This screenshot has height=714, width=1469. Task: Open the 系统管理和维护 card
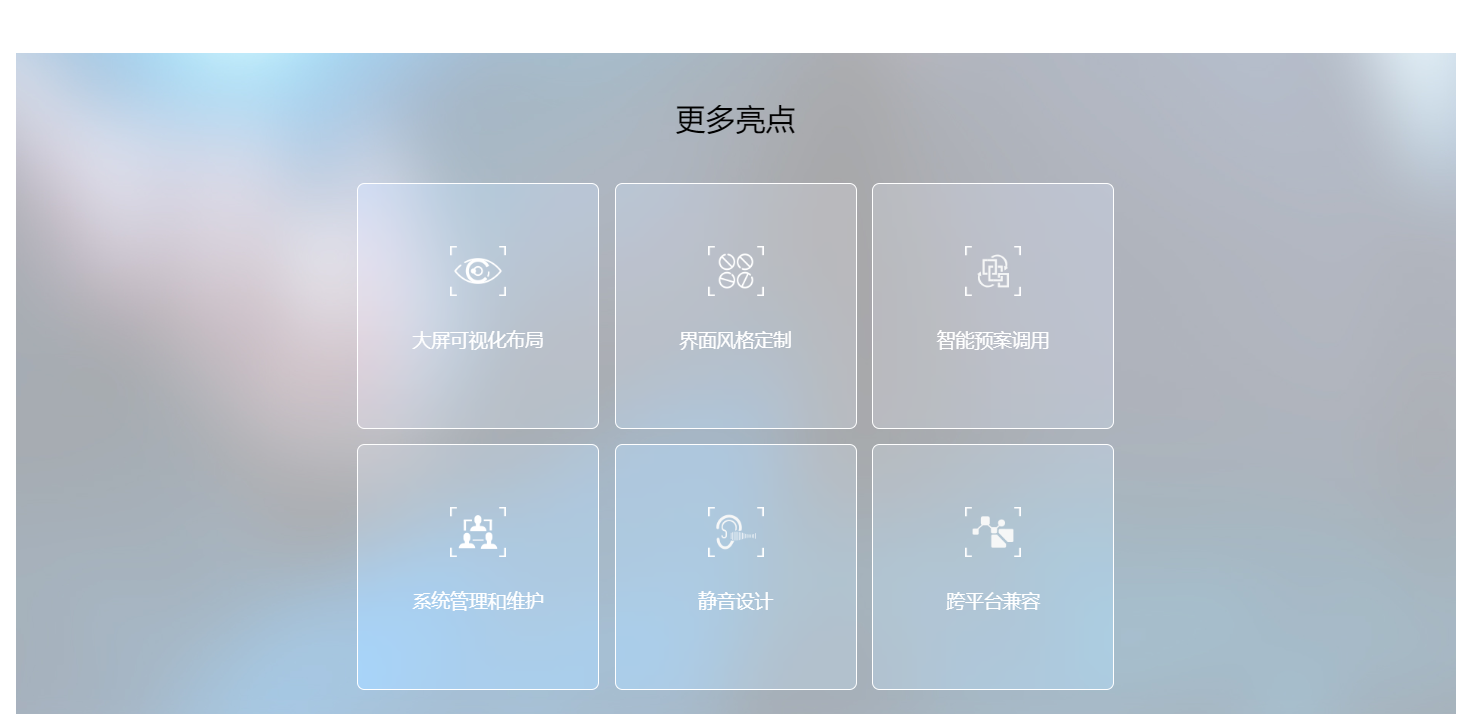pyautogui.click(x=478, y=566)
